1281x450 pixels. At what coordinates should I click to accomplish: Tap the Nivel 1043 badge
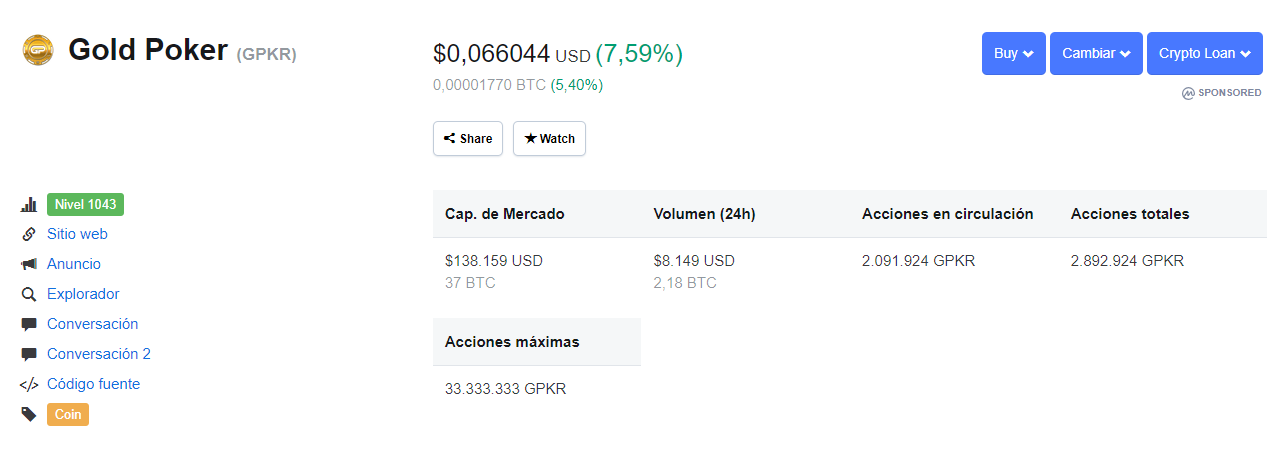click(85, 204)
